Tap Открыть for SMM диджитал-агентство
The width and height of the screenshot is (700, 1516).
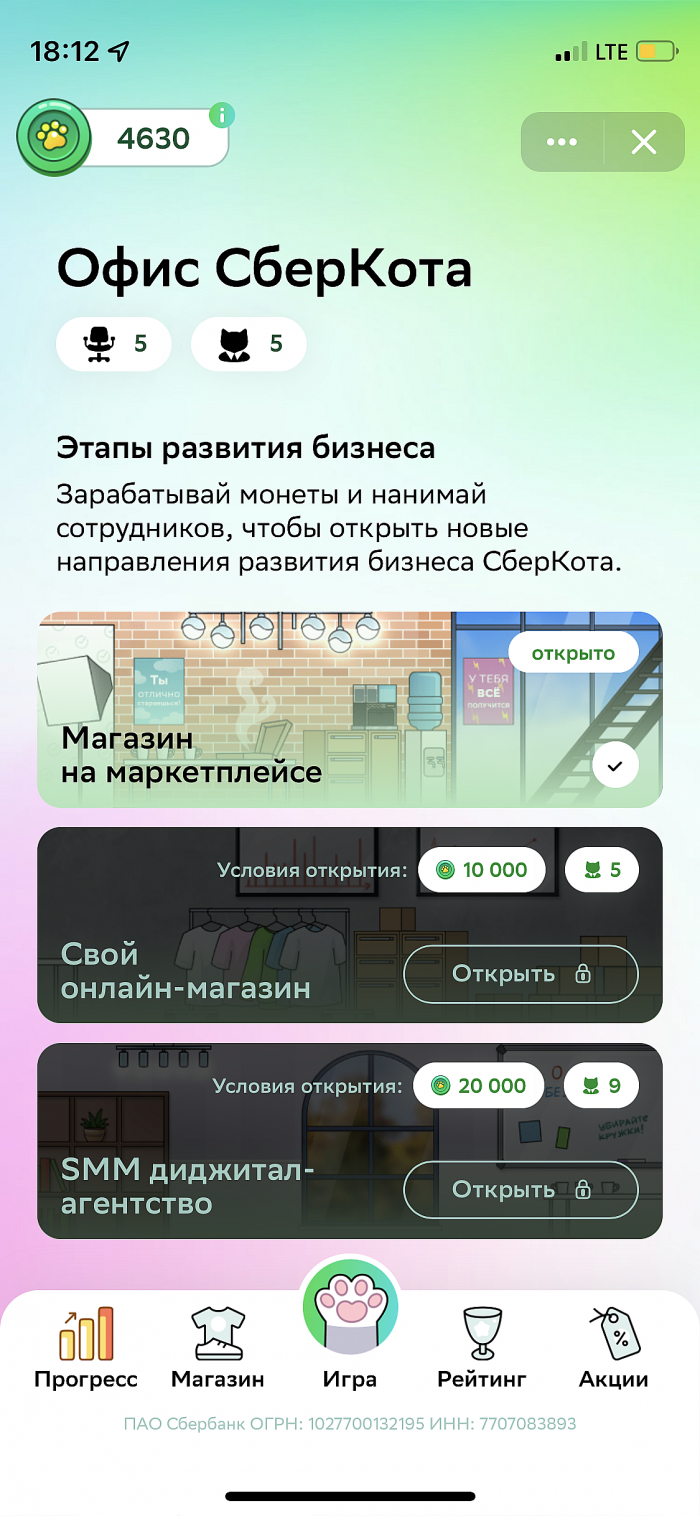(x=520, y=1189)
